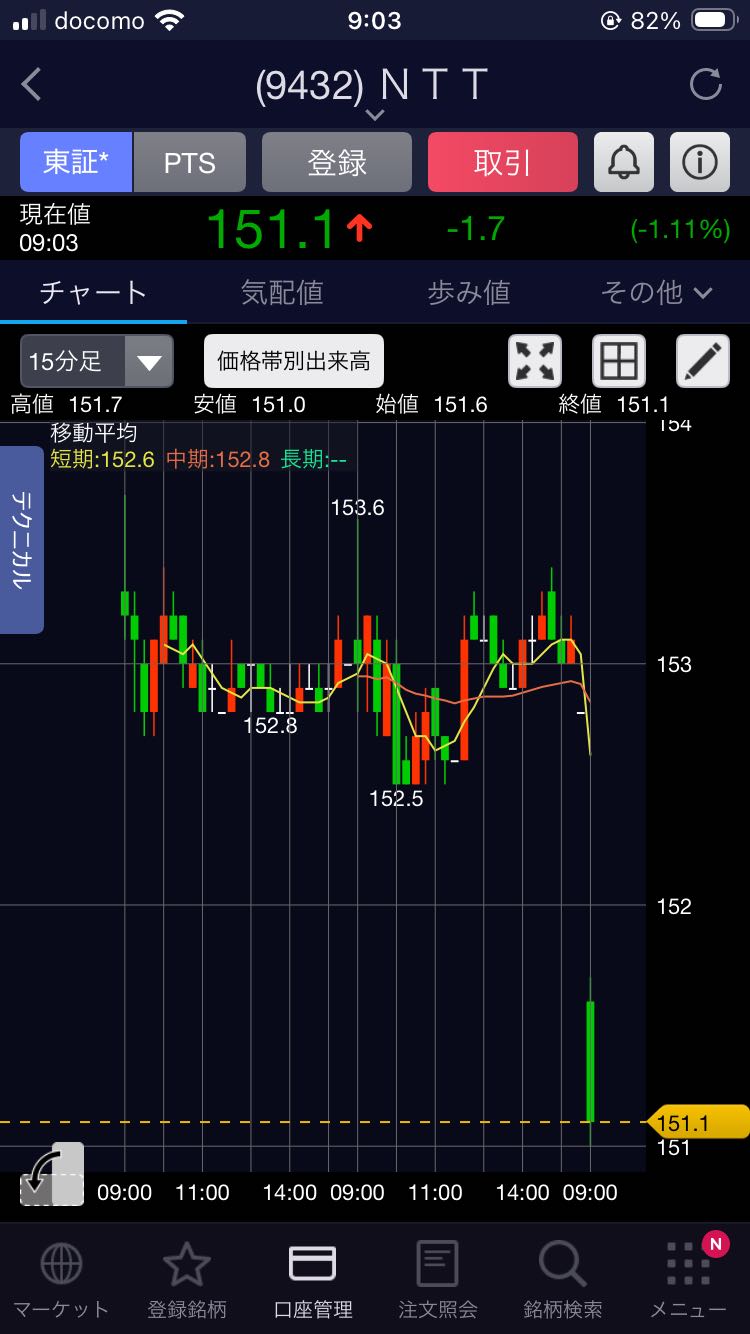Go back using the top-left arrow

pos(32,85)
